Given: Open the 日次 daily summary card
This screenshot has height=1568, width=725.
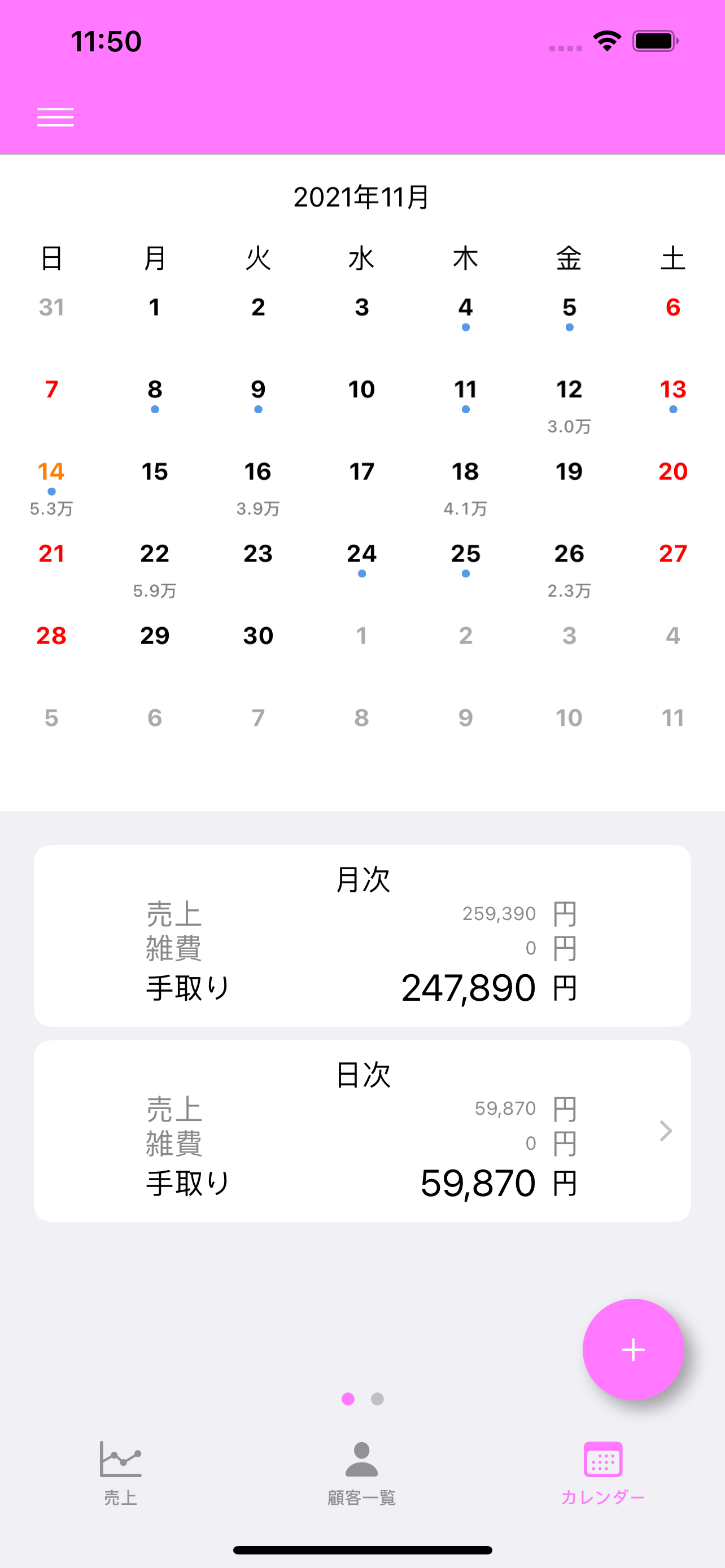Looking at the screenshot, I should click(362, 1130).
